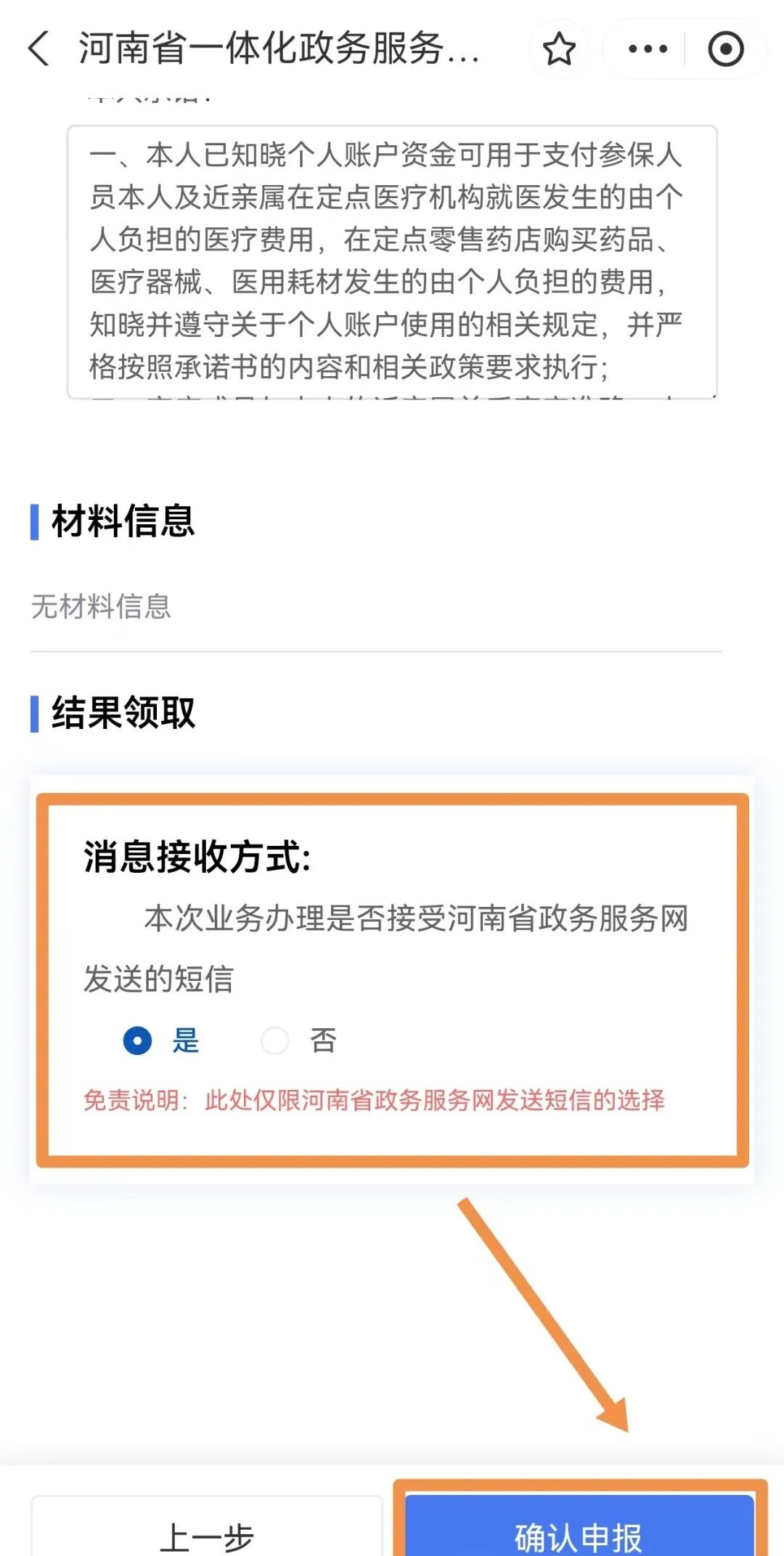Go back using the top-left arrow
Image resolution: width=784 pixels, height=1556 pixels.
(39, 49)
